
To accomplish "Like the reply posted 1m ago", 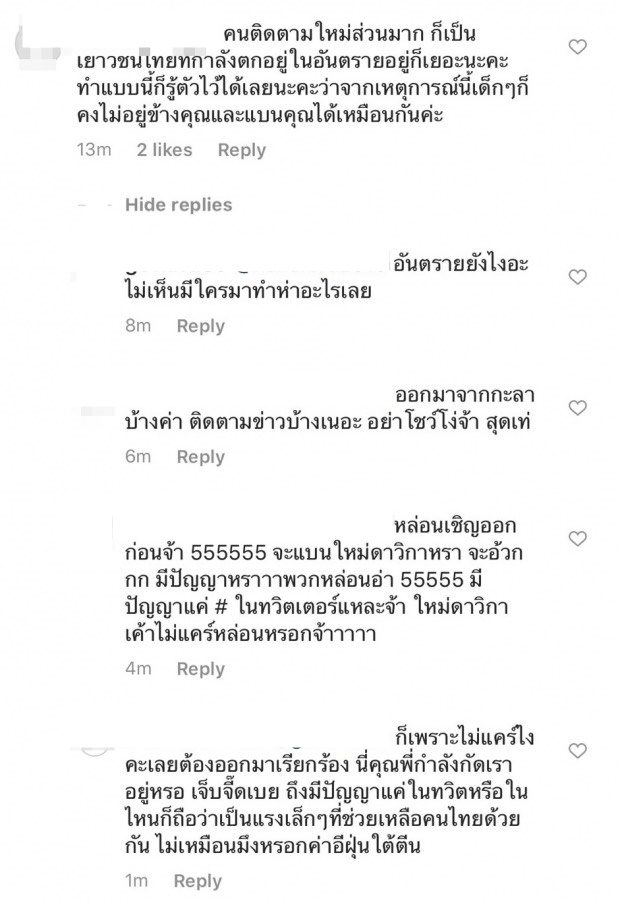I will tap(577, 751).
